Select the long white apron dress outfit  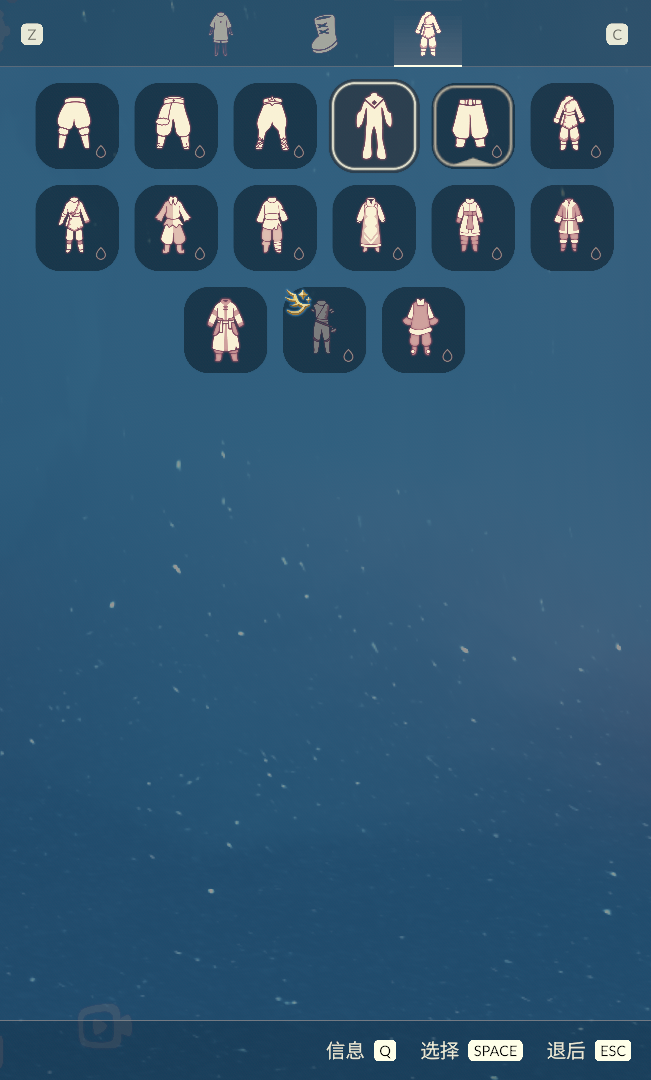click(x=374, y=228)
